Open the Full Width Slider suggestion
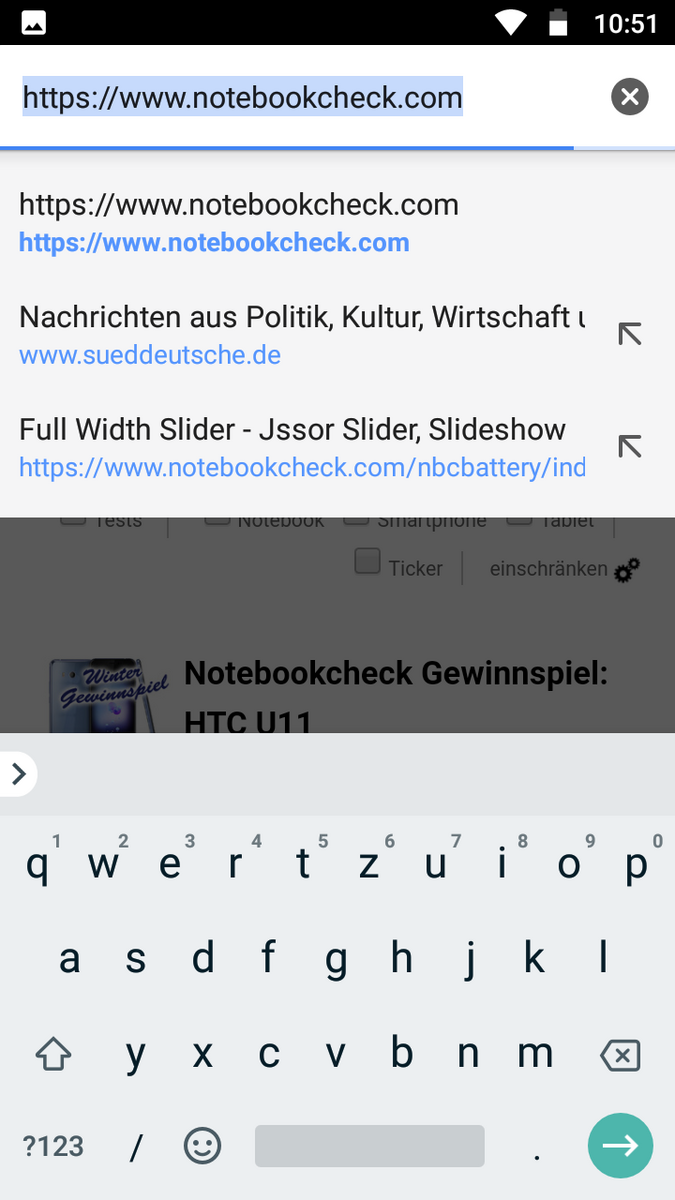 [300, 447]
